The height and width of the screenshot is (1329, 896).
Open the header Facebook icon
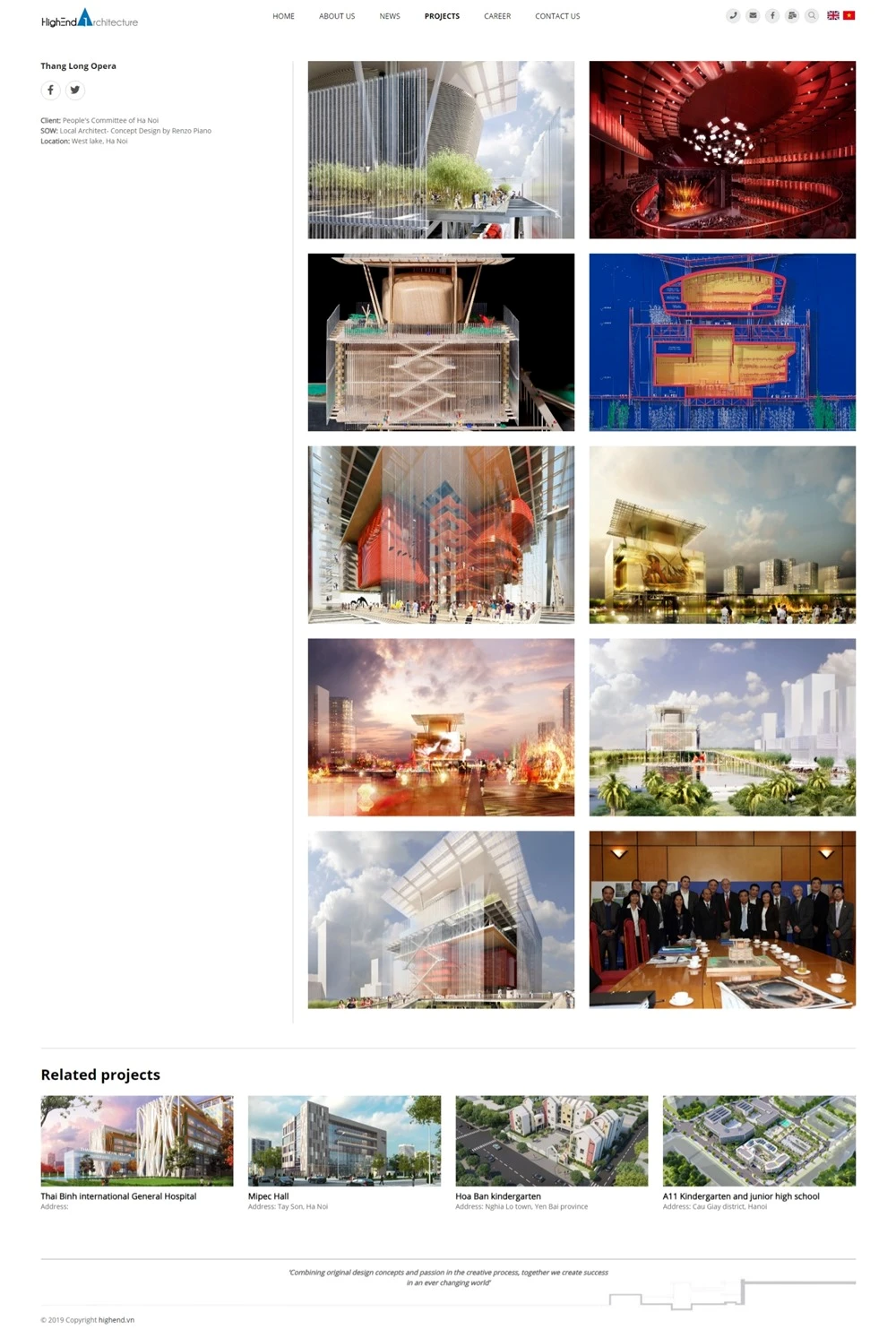pos(772,15)
